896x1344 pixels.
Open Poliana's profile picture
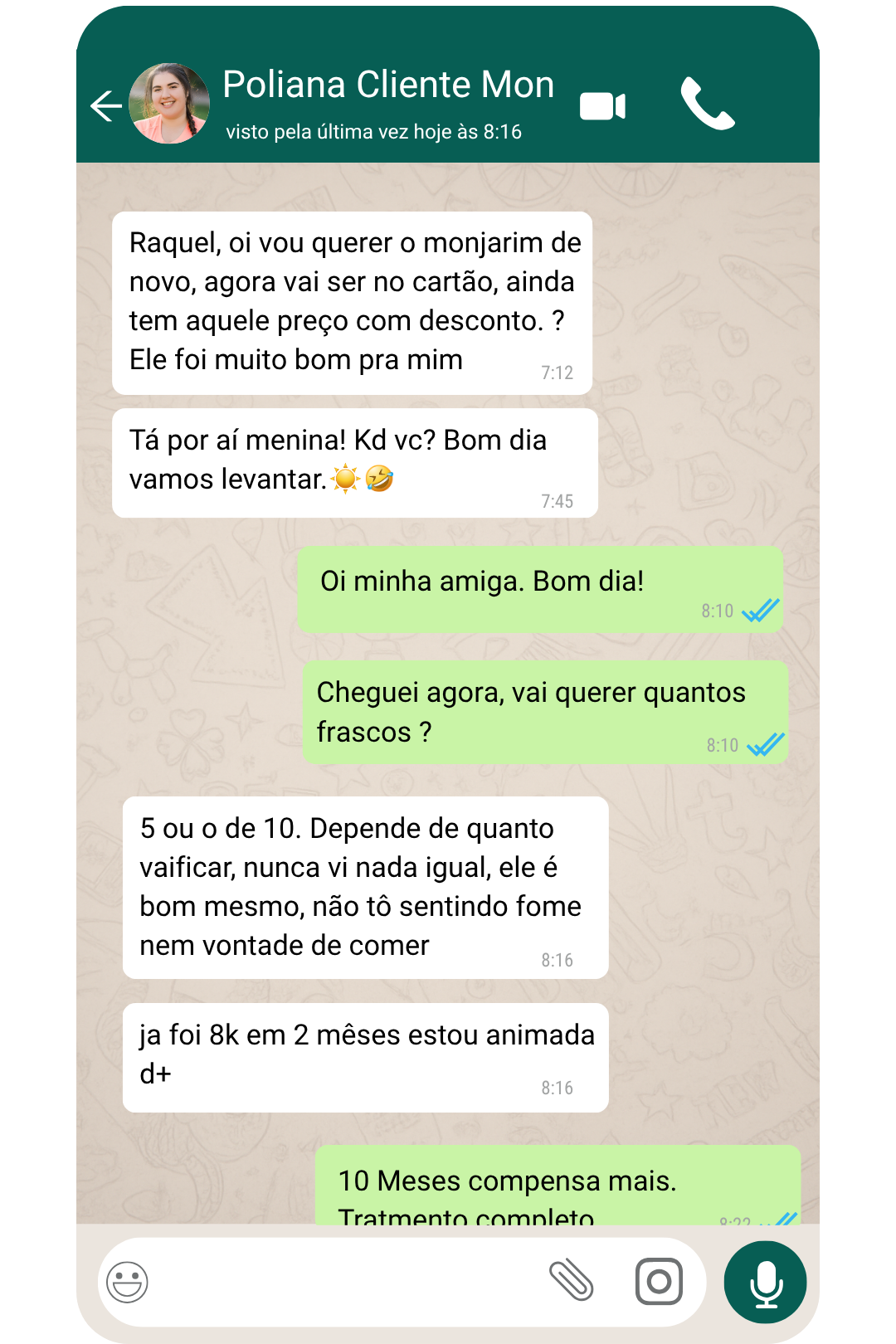[x=168, y=104]
